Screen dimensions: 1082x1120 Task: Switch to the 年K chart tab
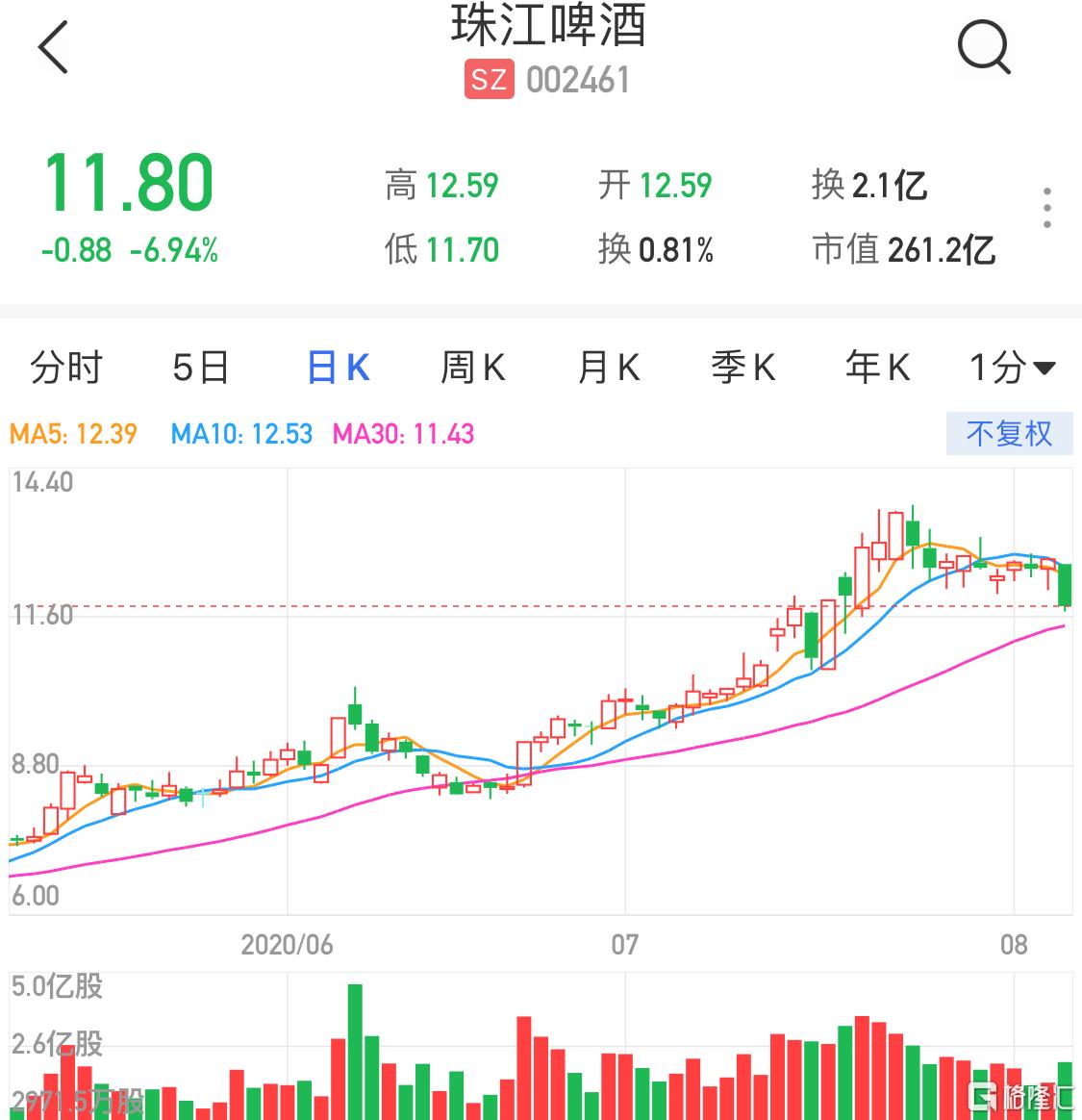(877, 368)
